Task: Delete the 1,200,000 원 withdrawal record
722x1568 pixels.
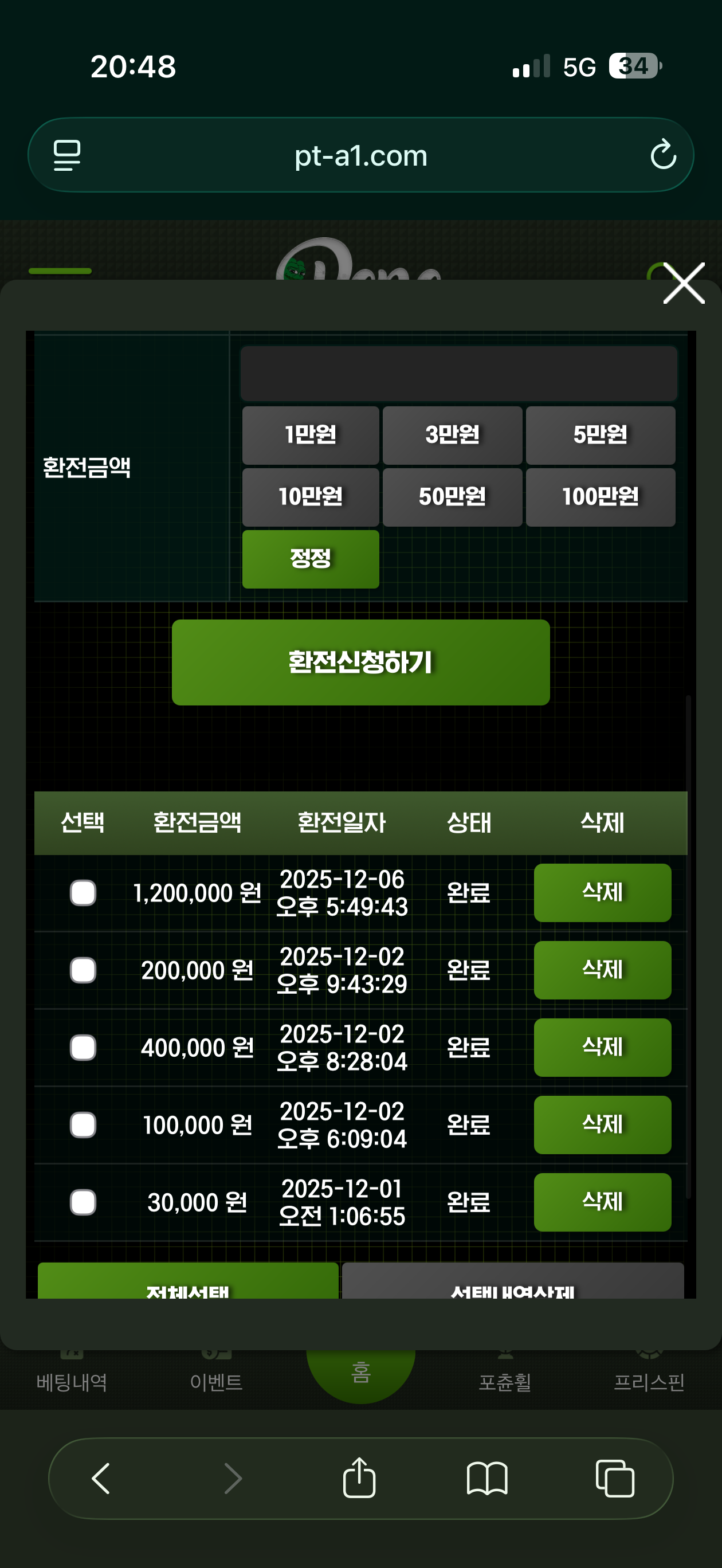Action: coord(602,893)
